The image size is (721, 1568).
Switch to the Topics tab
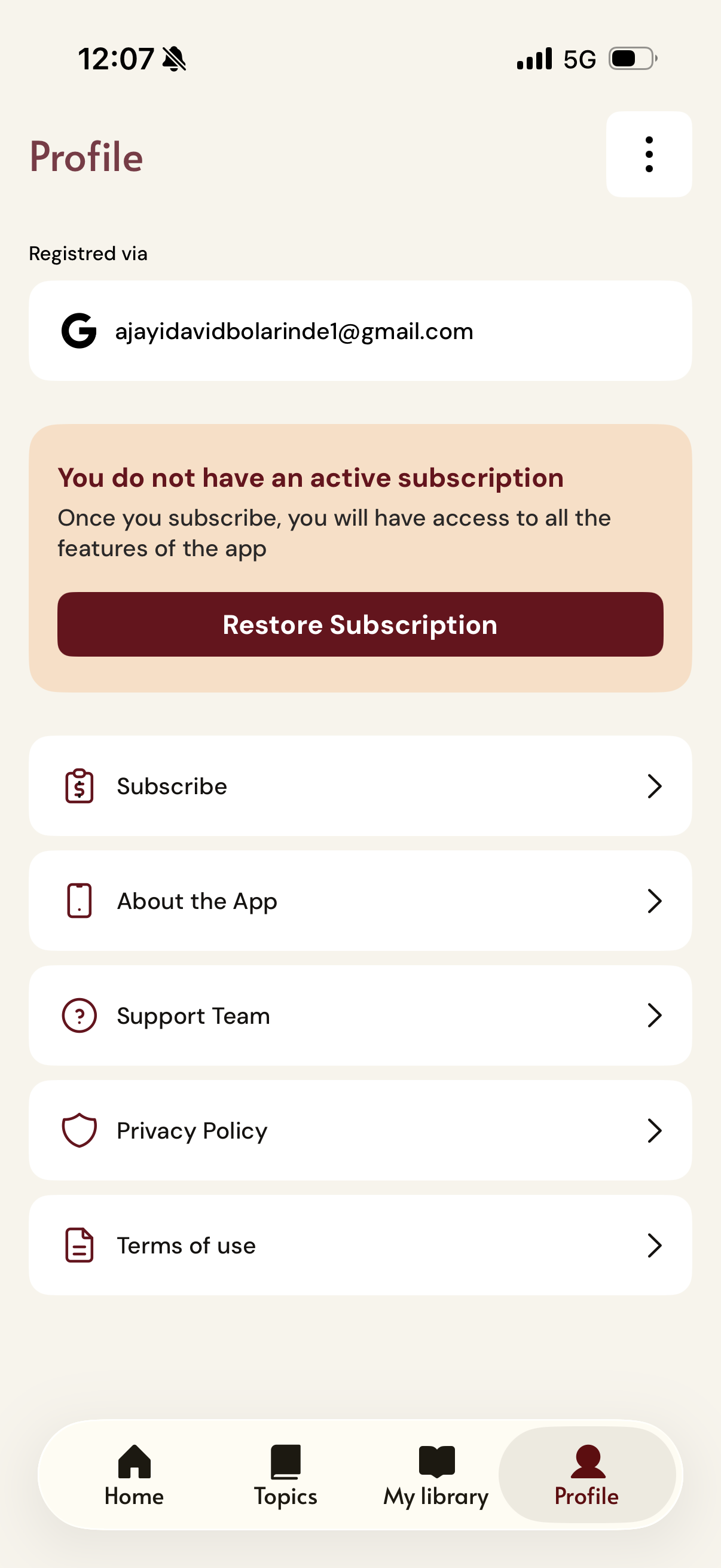click(285, 1475)
